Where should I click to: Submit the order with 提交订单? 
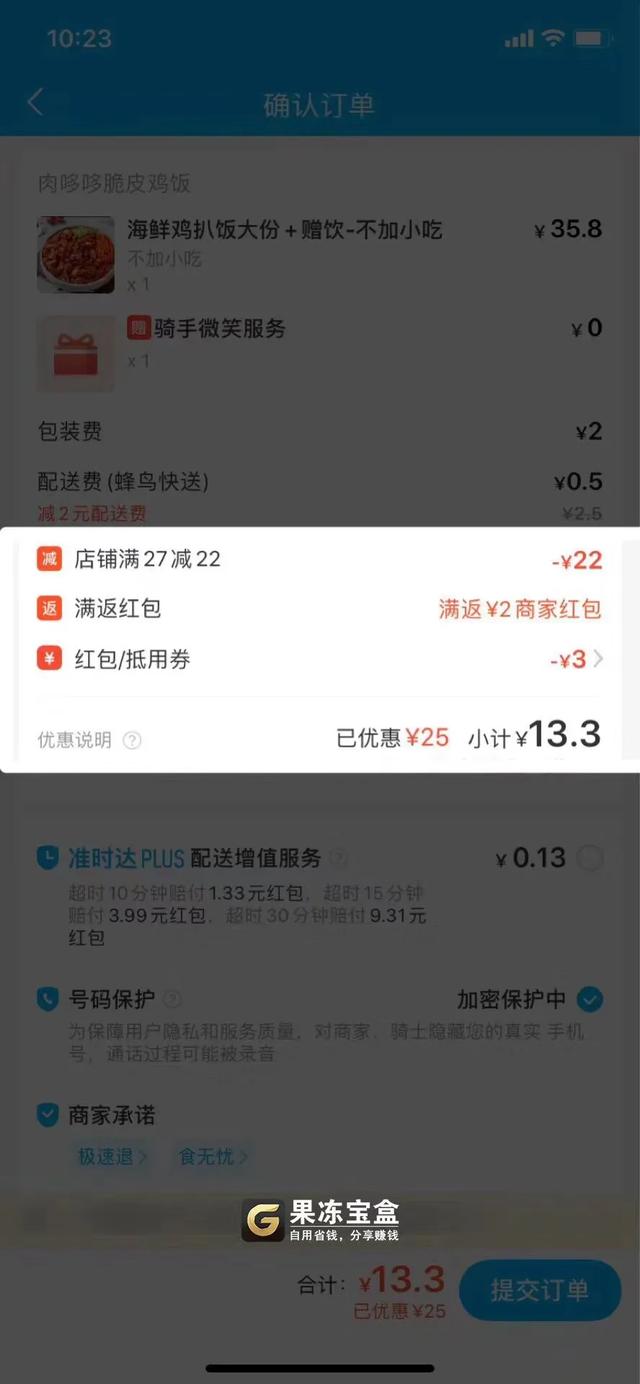[540, 1290]
